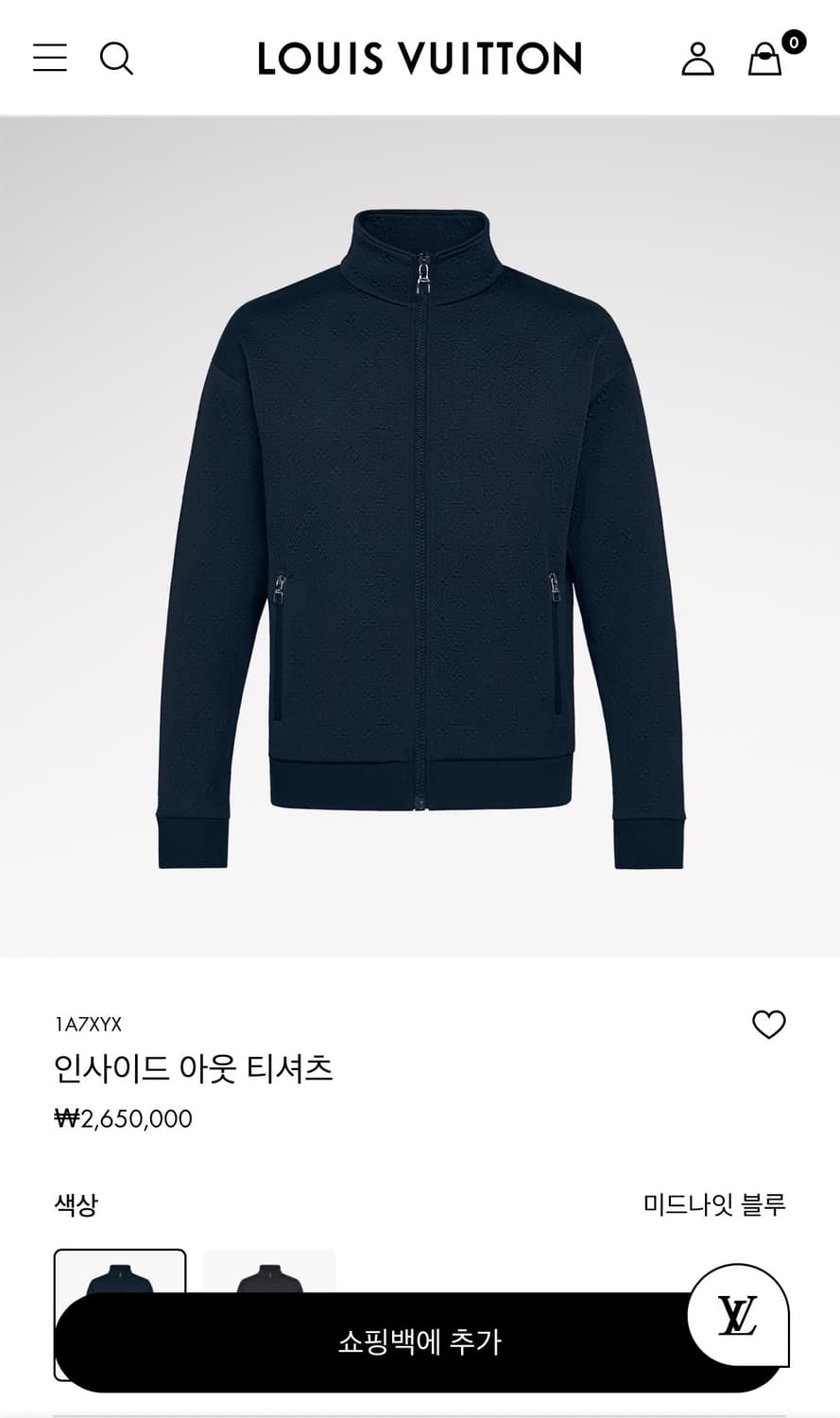
Task: Go to cart from the header bag
Action: coord(766,61)
